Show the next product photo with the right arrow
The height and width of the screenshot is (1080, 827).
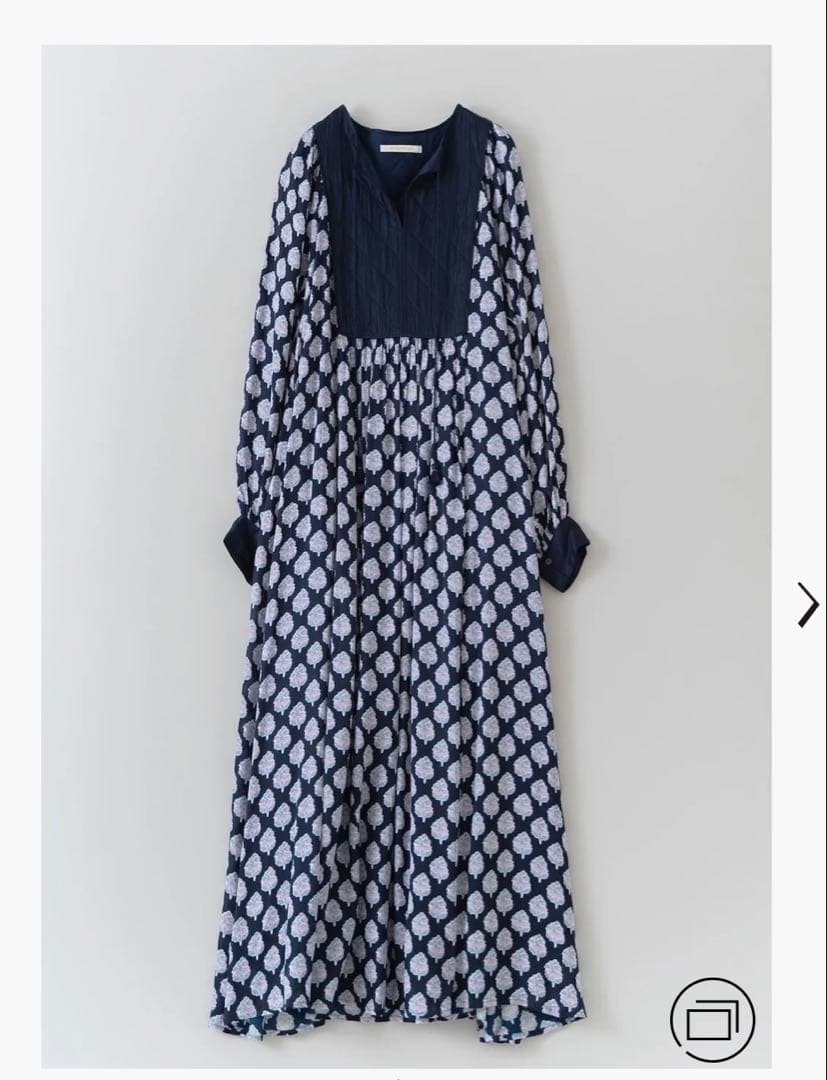pyautogui.click(x=807, y=605)
